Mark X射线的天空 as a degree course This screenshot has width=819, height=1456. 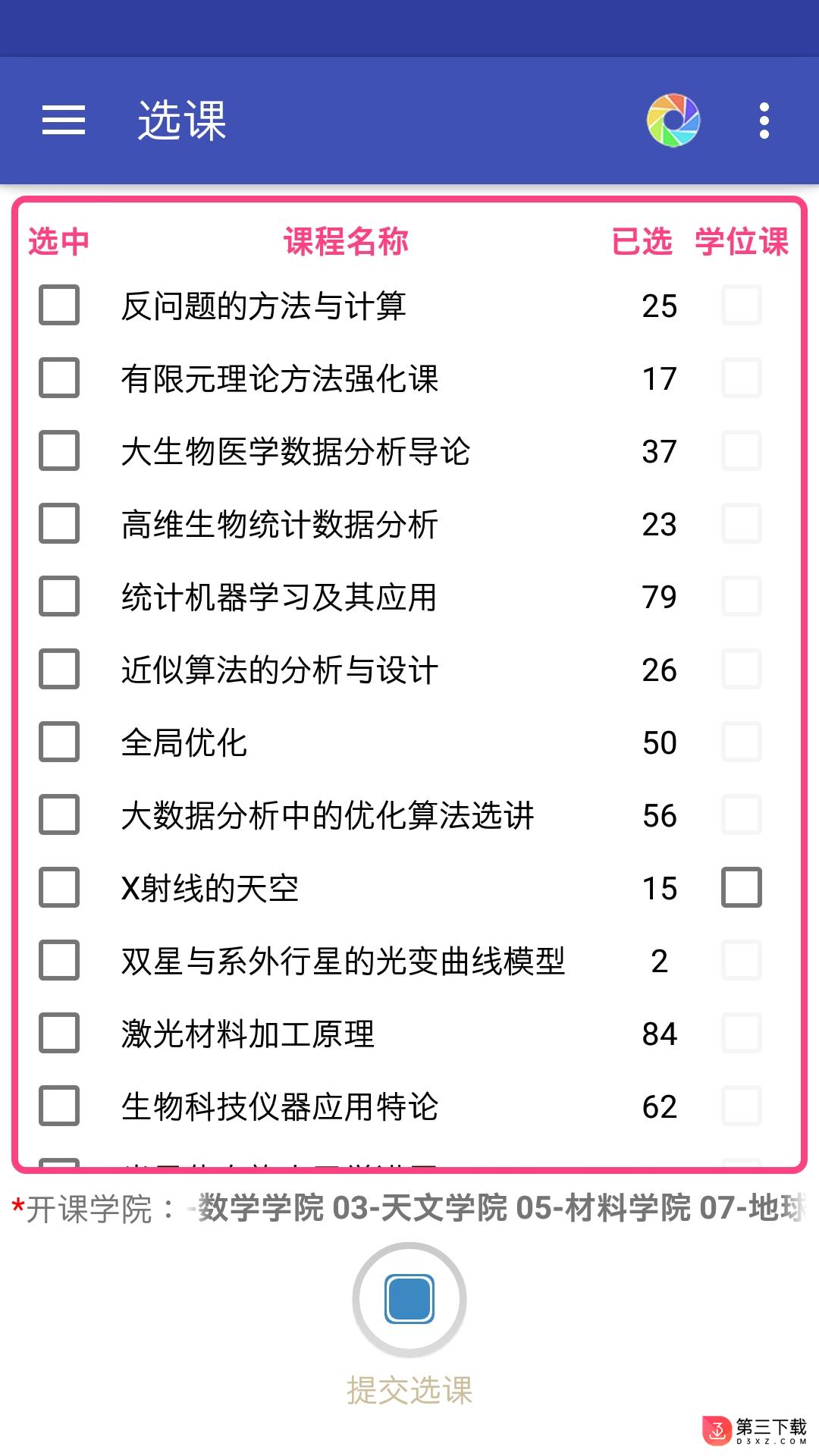click(x=742, y=887)
